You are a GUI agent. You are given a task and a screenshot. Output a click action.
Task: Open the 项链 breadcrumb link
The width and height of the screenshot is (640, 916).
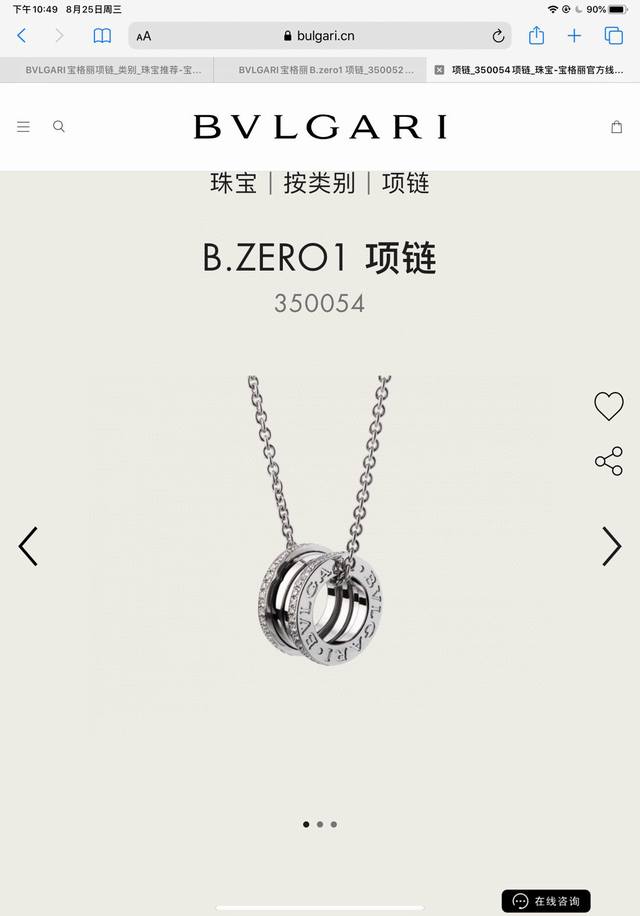(405, 183)
